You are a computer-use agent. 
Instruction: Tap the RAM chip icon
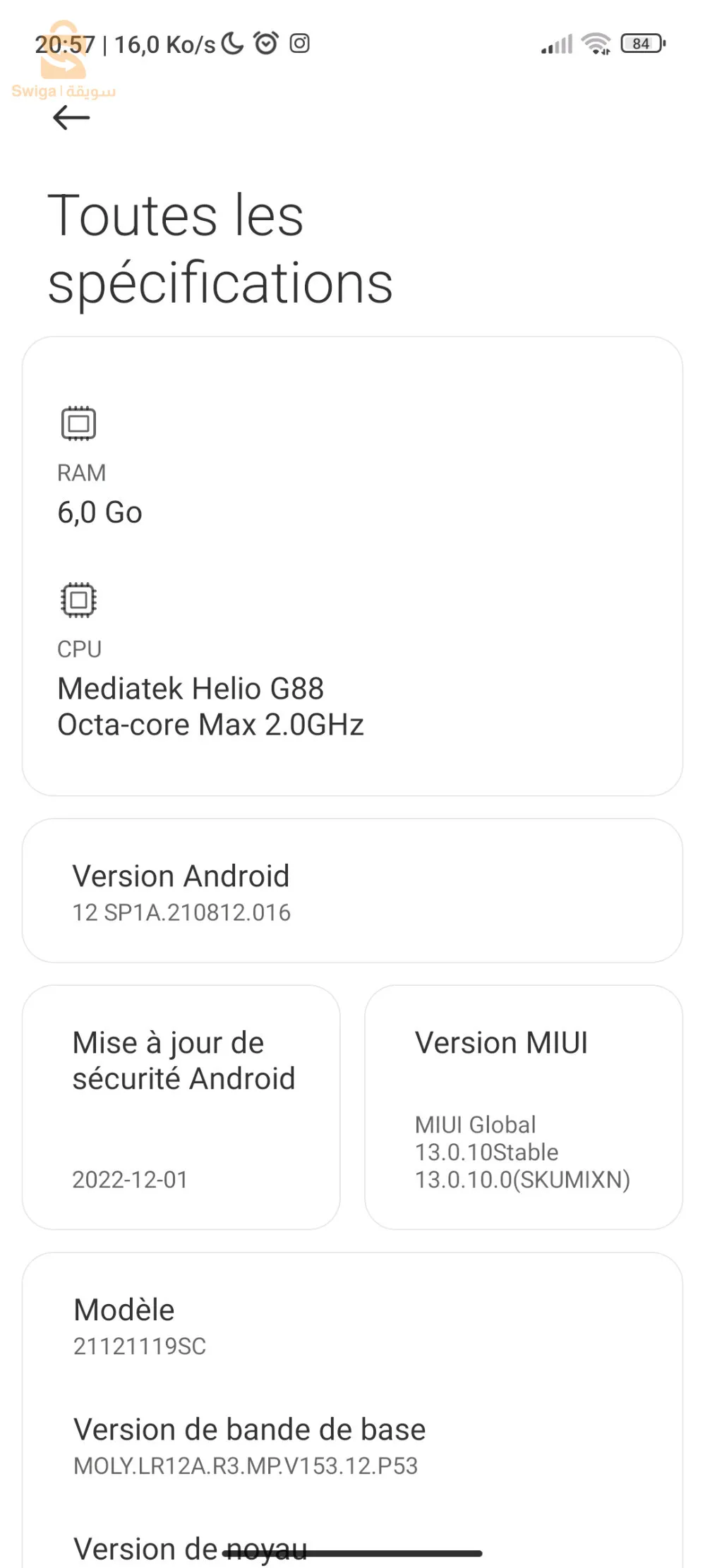click(78, 423)
